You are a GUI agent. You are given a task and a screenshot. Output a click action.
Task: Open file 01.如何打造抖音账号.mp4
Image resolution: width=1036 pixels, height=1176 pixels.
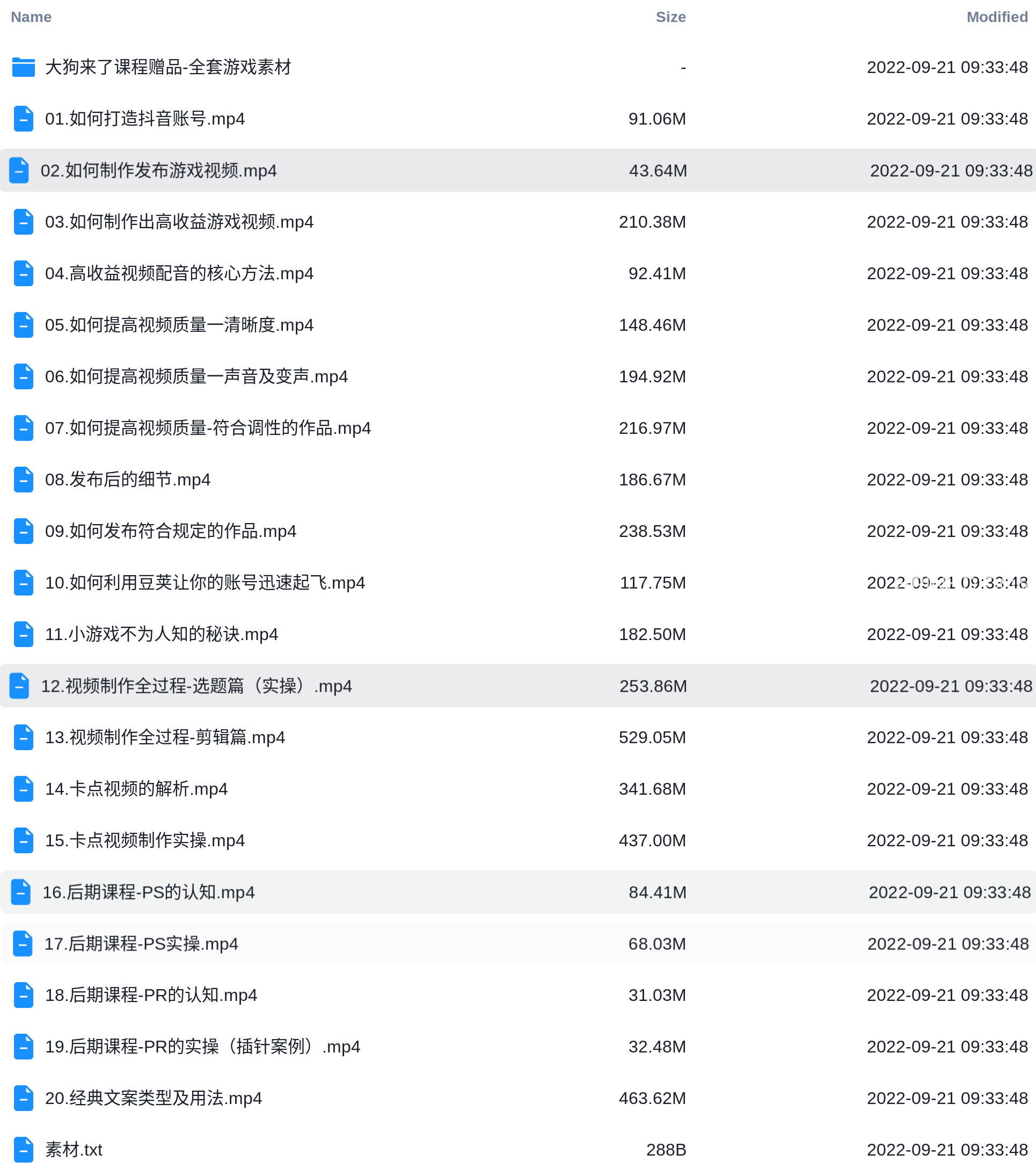pyautogui.click(x=145, y=119)
